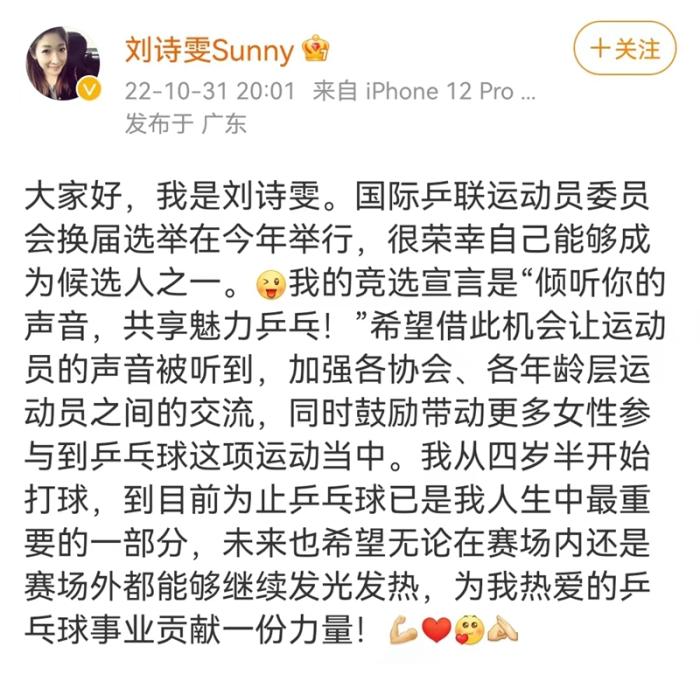Open 刘诗雯Sunny's profile picture
Viewport: 700px width, 688px height.
click(64, 63)
